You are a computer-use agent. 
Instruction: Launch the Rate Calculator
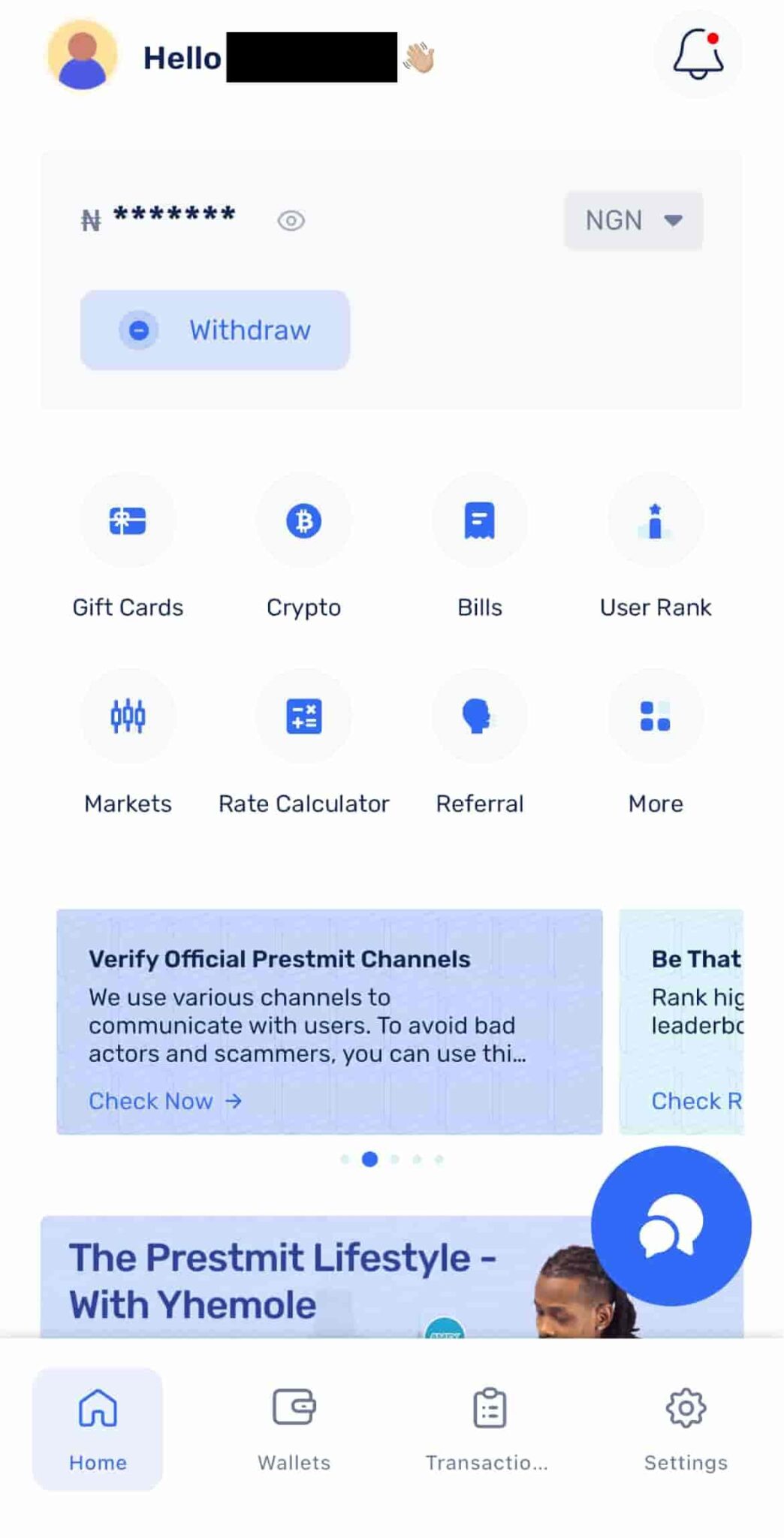tap(303, 717)
